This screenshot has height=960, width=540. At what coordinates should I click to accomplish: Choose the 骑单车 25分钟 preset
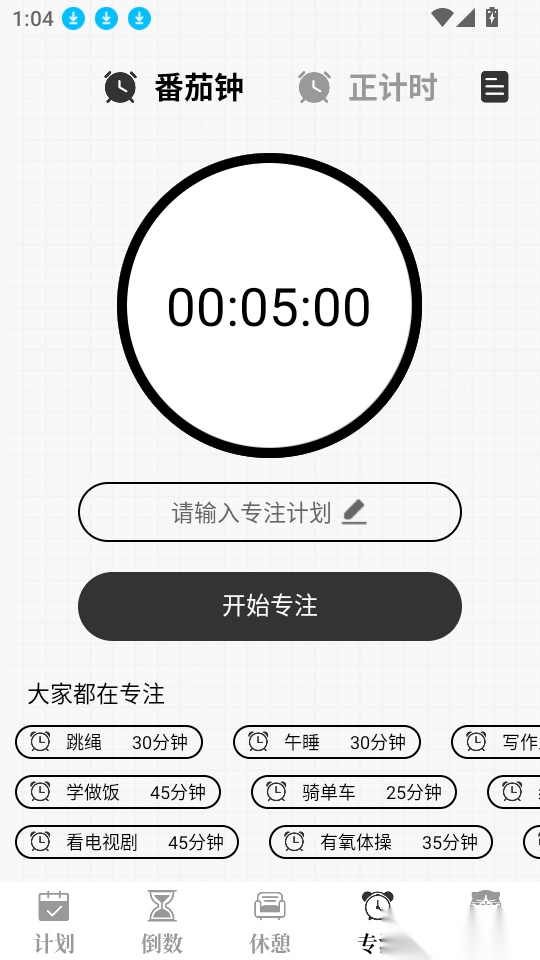354,792
